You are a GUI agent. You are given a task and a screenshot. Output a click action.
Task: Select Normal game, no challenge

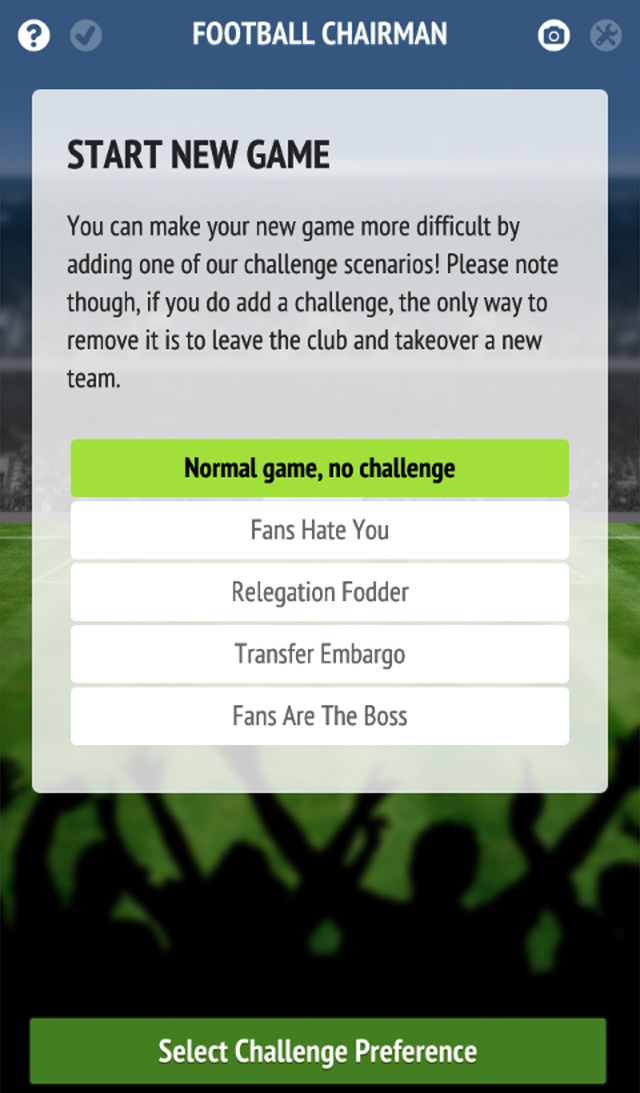pyautogui.click(x=320, y=468)
